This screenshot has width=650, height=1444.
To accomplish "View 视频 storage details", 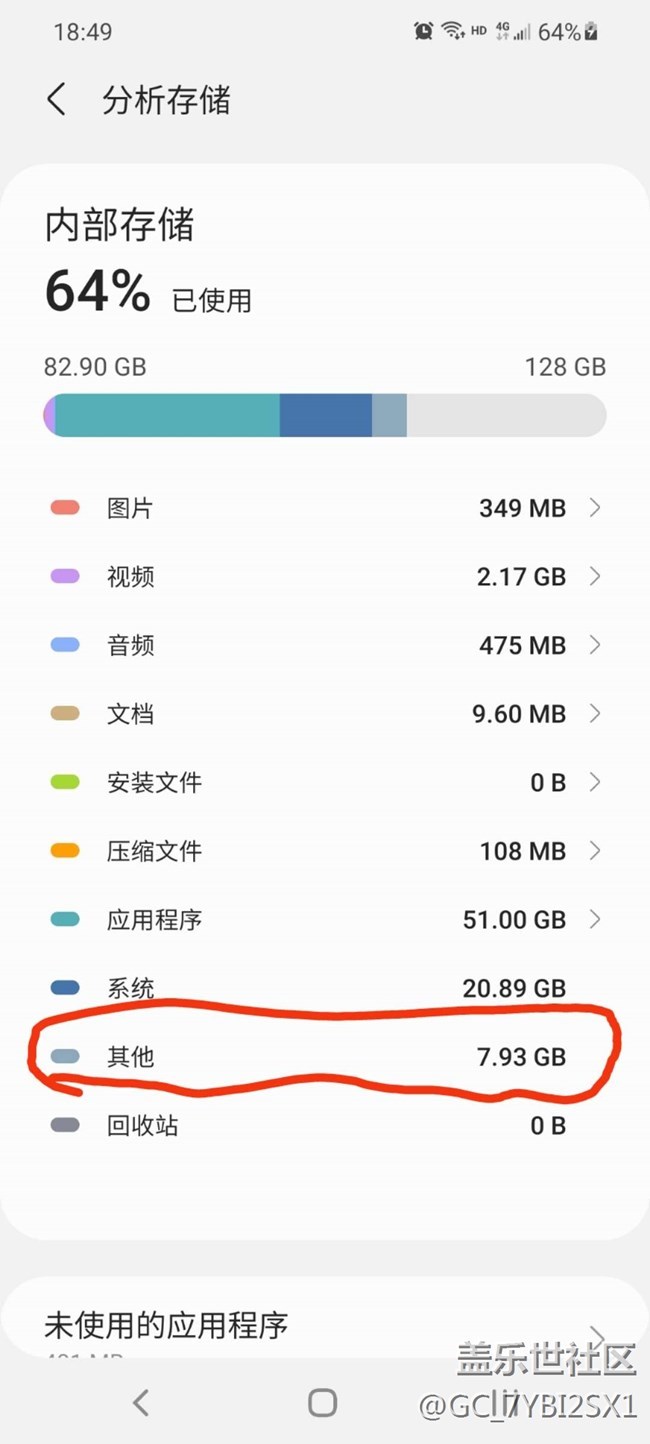I will (325, 577).
